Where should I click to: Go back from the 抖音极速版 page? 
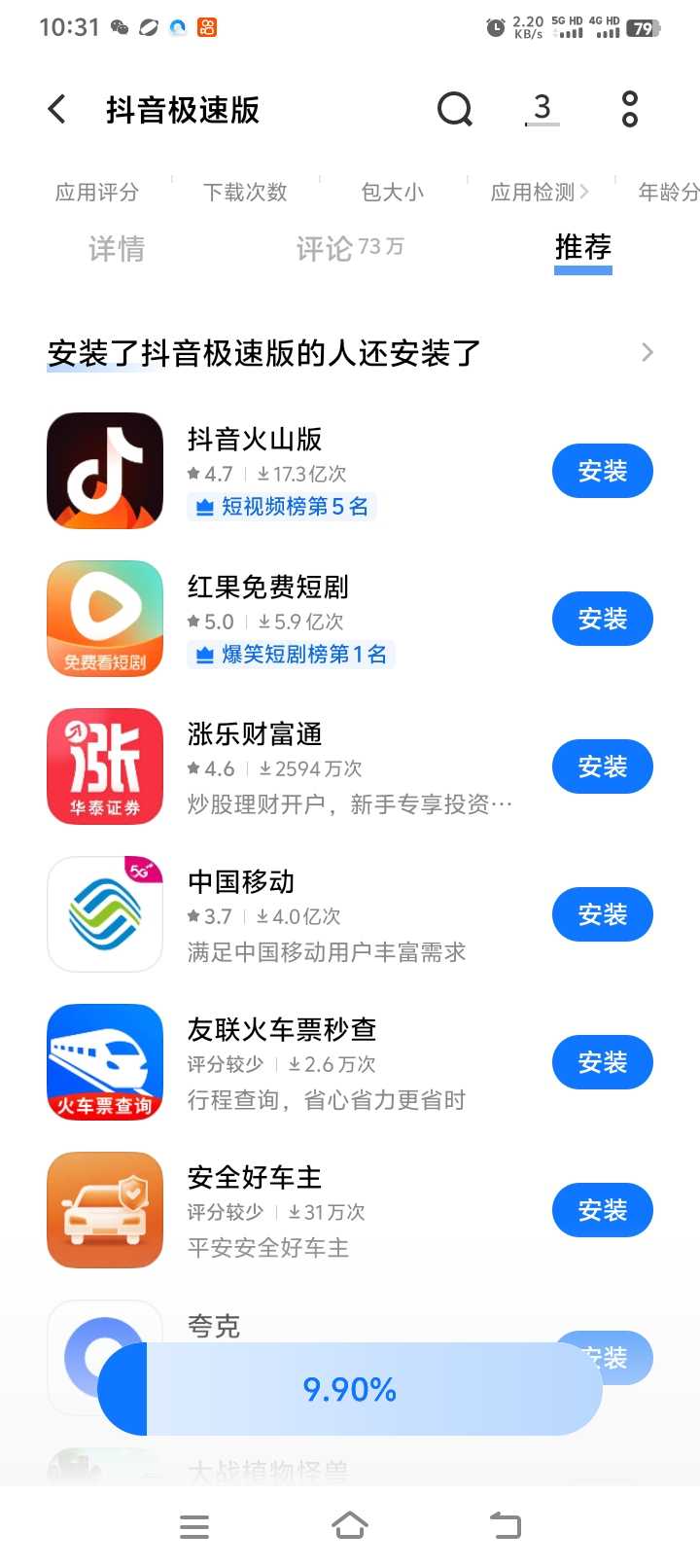(57, 109)
